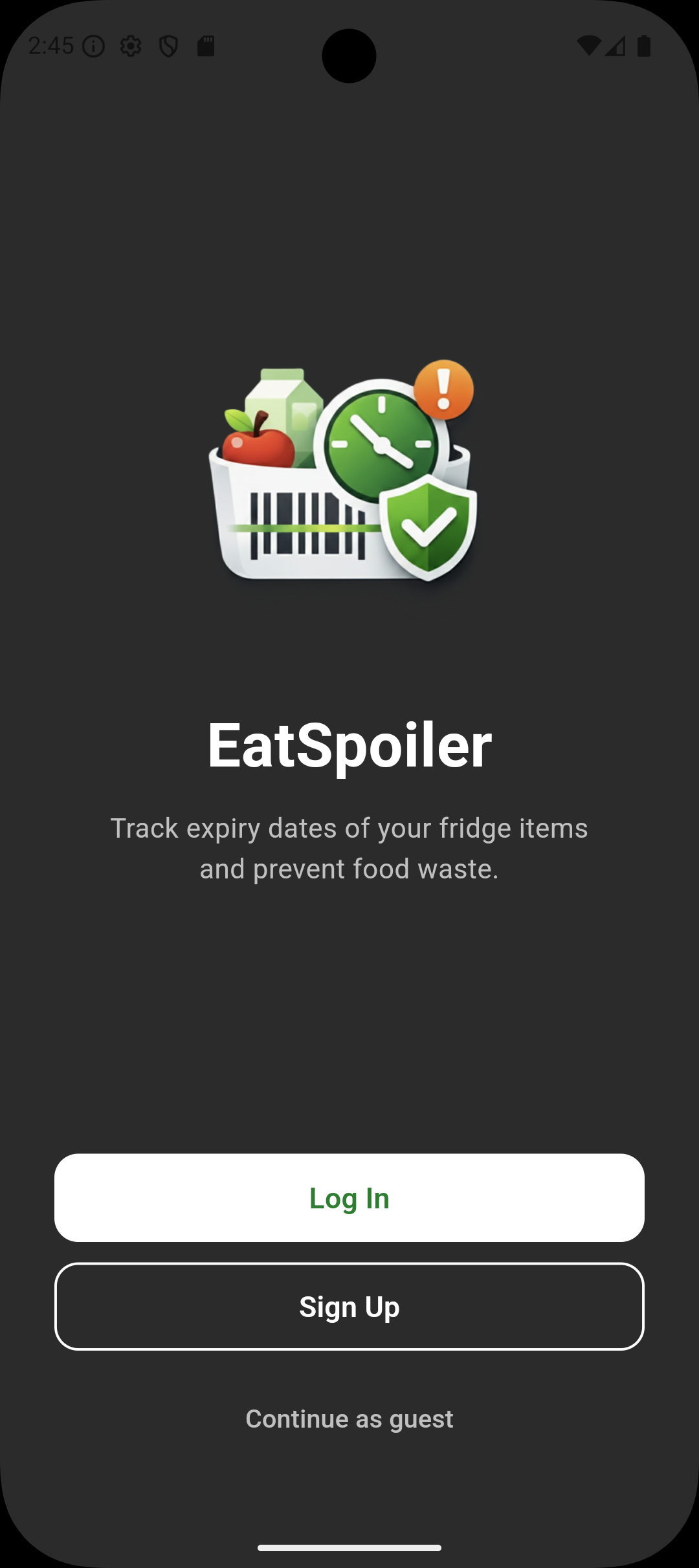Tap the clock showing 2:45
Viewport: 699px width, 1568px height.
tap(52, 45)
